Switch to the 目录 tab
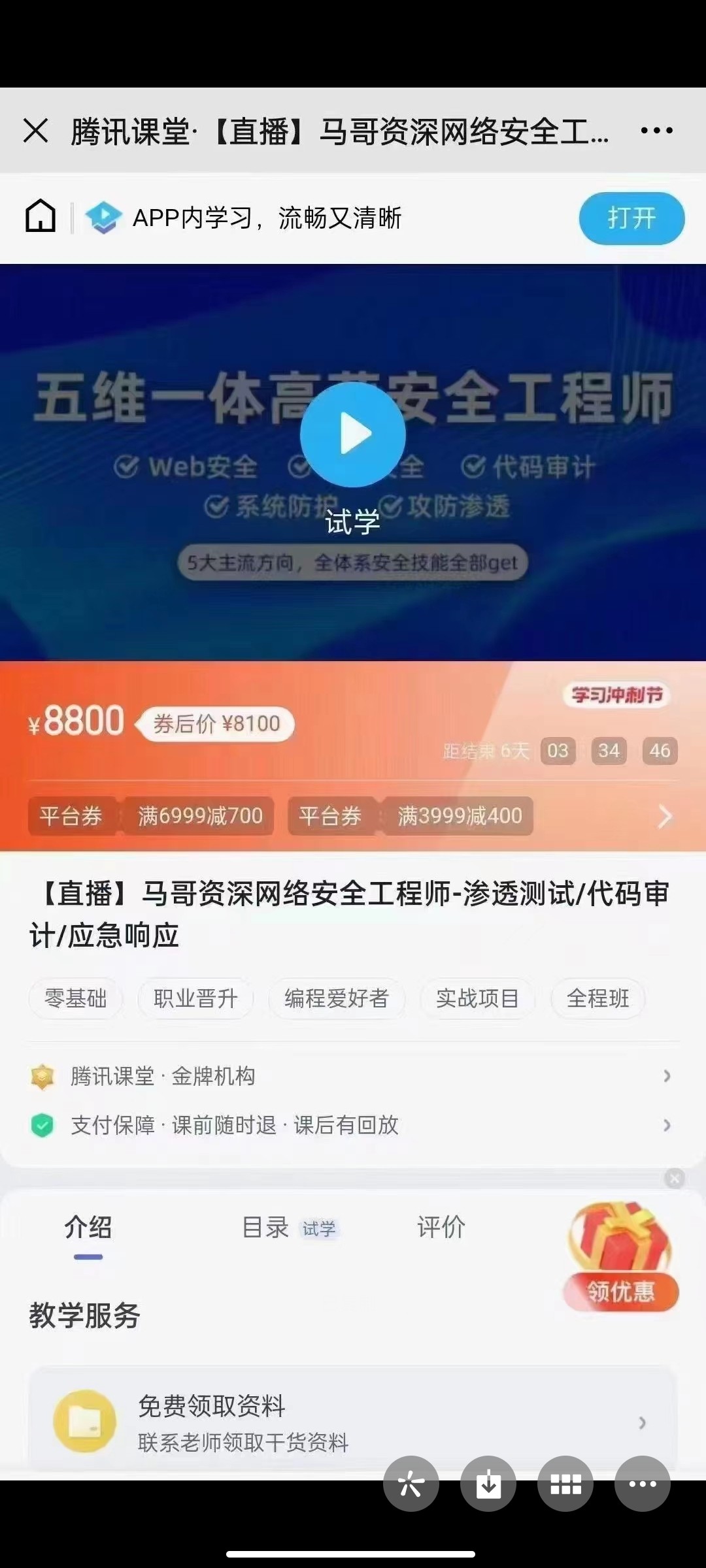This screenshot has height=1568, width=706. coord(266,1228)
